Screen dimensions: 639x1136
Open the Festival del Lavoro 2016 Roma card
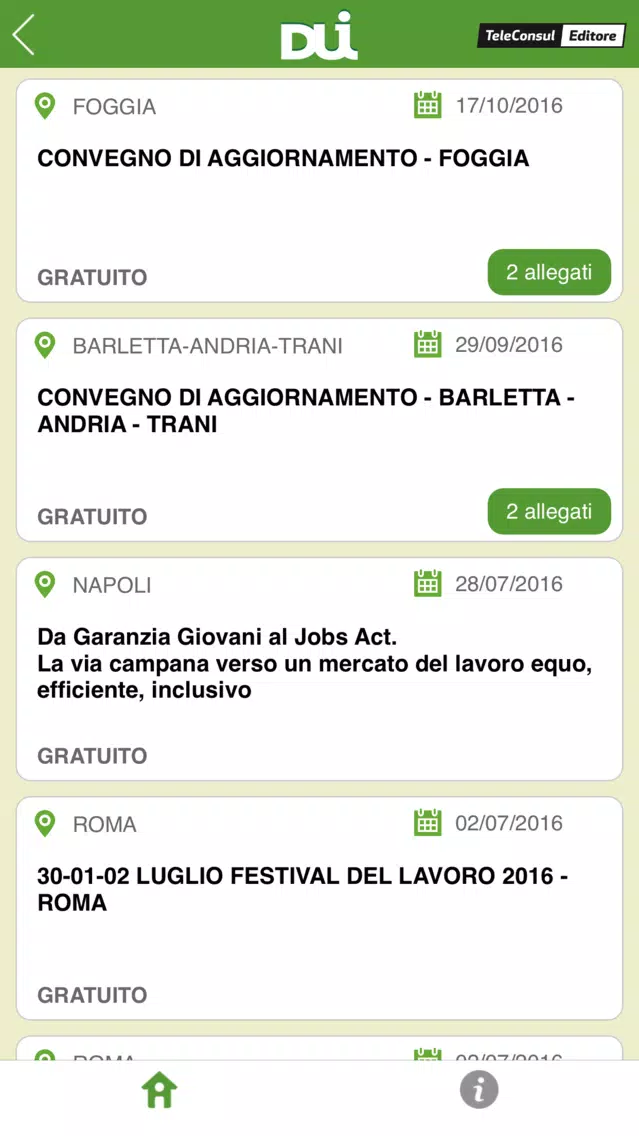[x=320, y=908]
